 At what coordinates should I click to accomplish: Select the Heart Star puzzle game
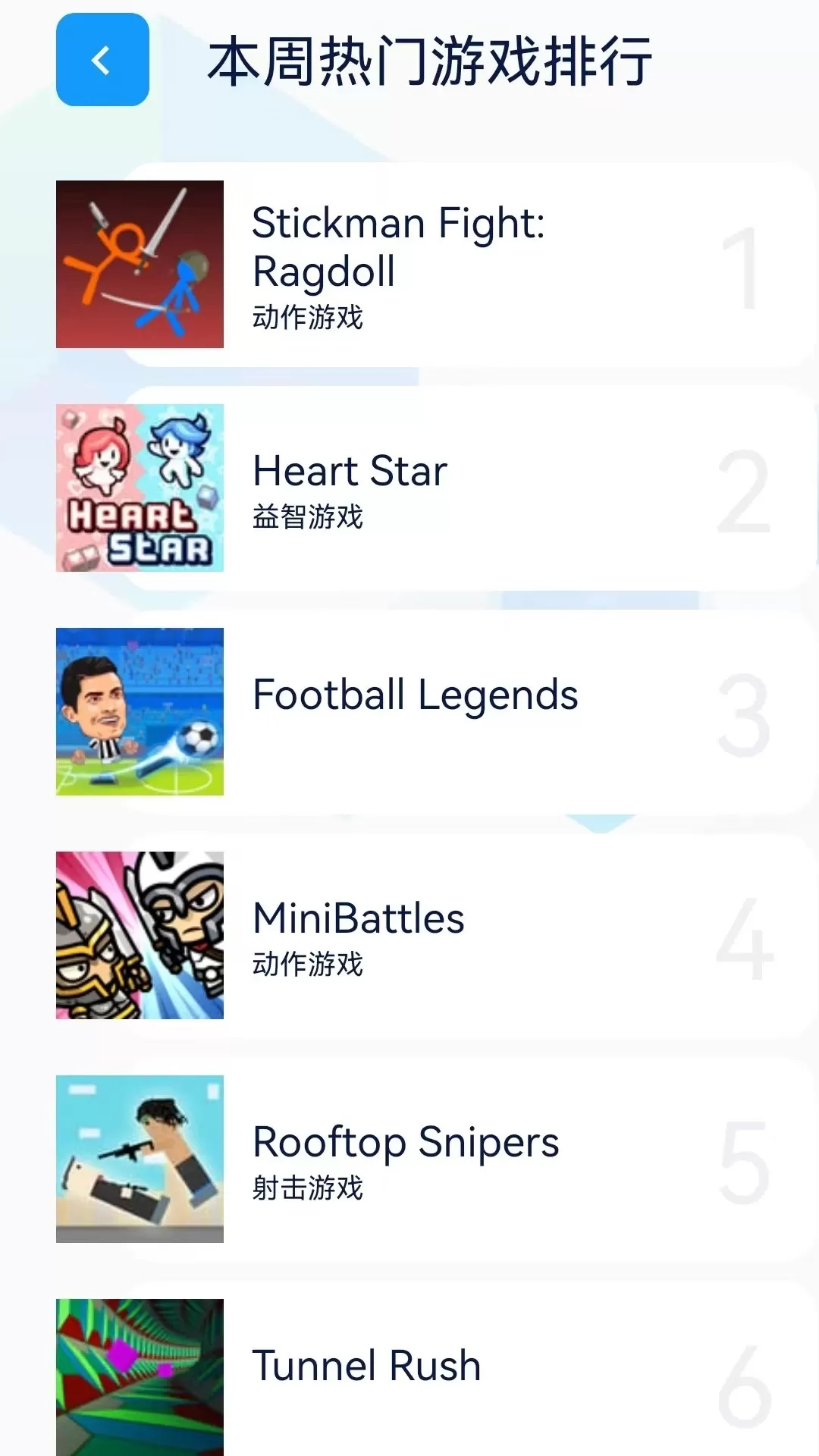436,488
